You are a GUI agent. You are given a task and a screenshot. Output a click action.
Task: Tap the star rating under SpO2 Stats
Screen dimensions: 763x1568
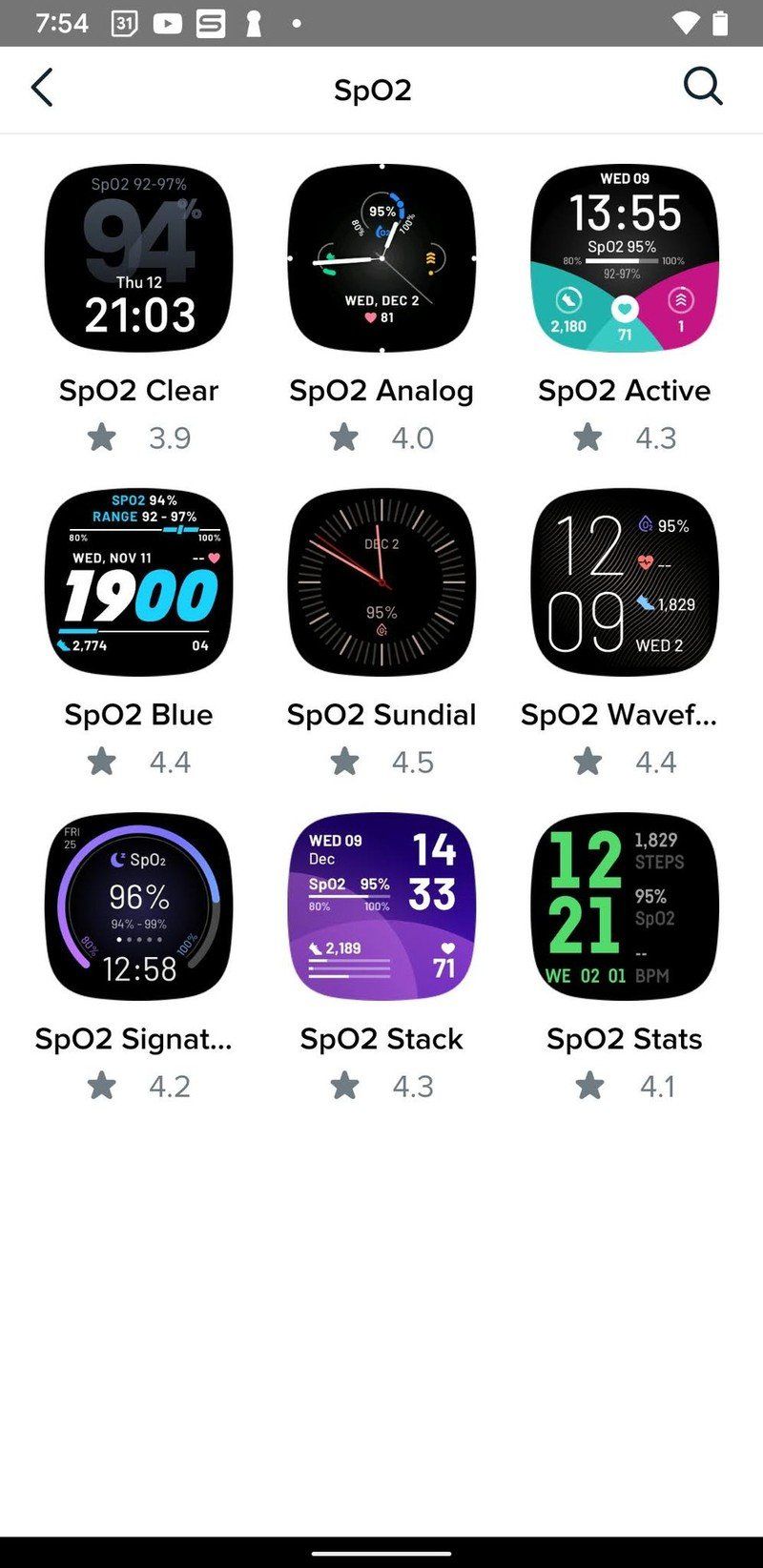pos(588,1086)
